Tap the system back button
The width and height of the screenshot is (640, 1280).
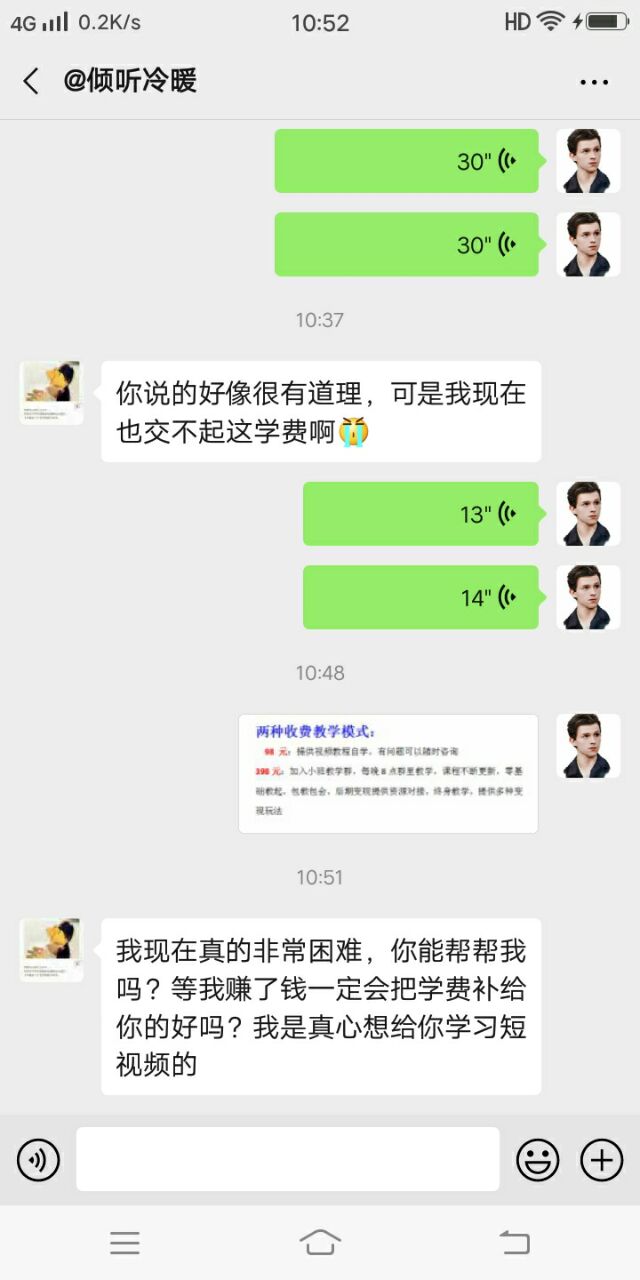coord(514,1243)
